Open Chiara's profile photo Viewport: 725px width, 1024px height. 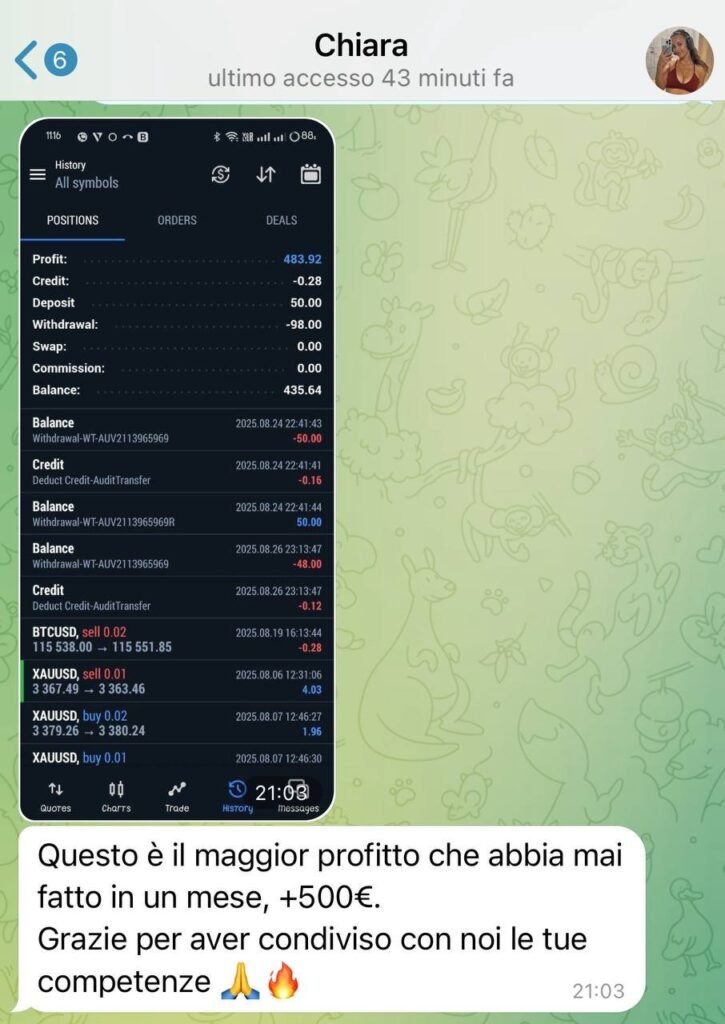click(679, 60)
